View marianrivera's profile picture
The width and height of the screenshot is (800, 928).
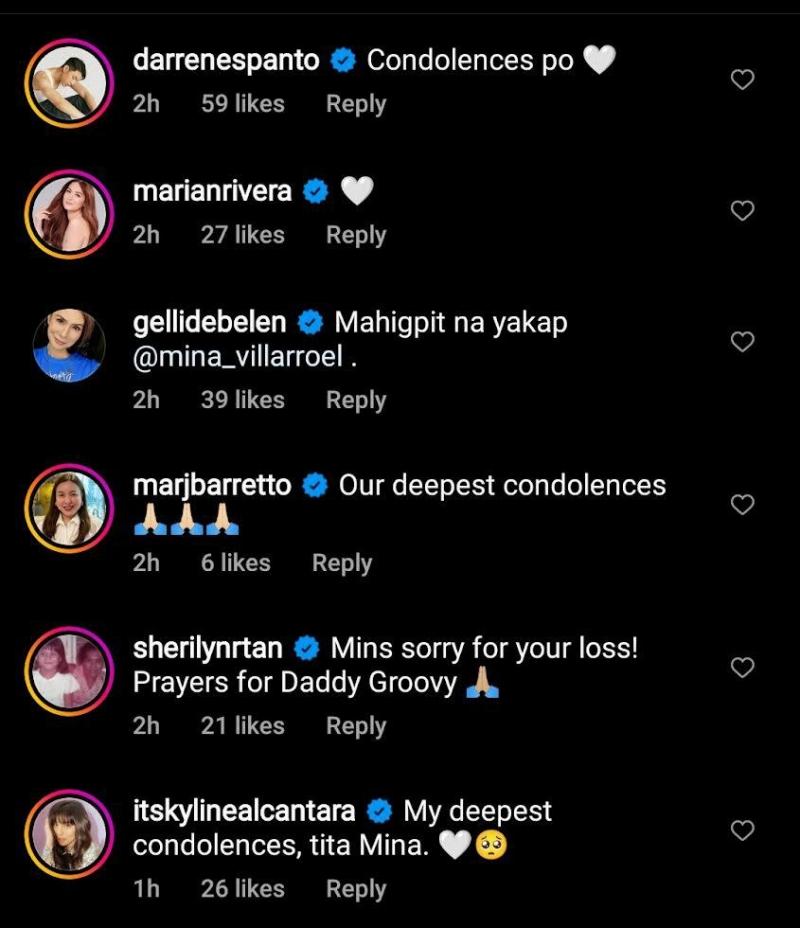(x=69, y=213)
